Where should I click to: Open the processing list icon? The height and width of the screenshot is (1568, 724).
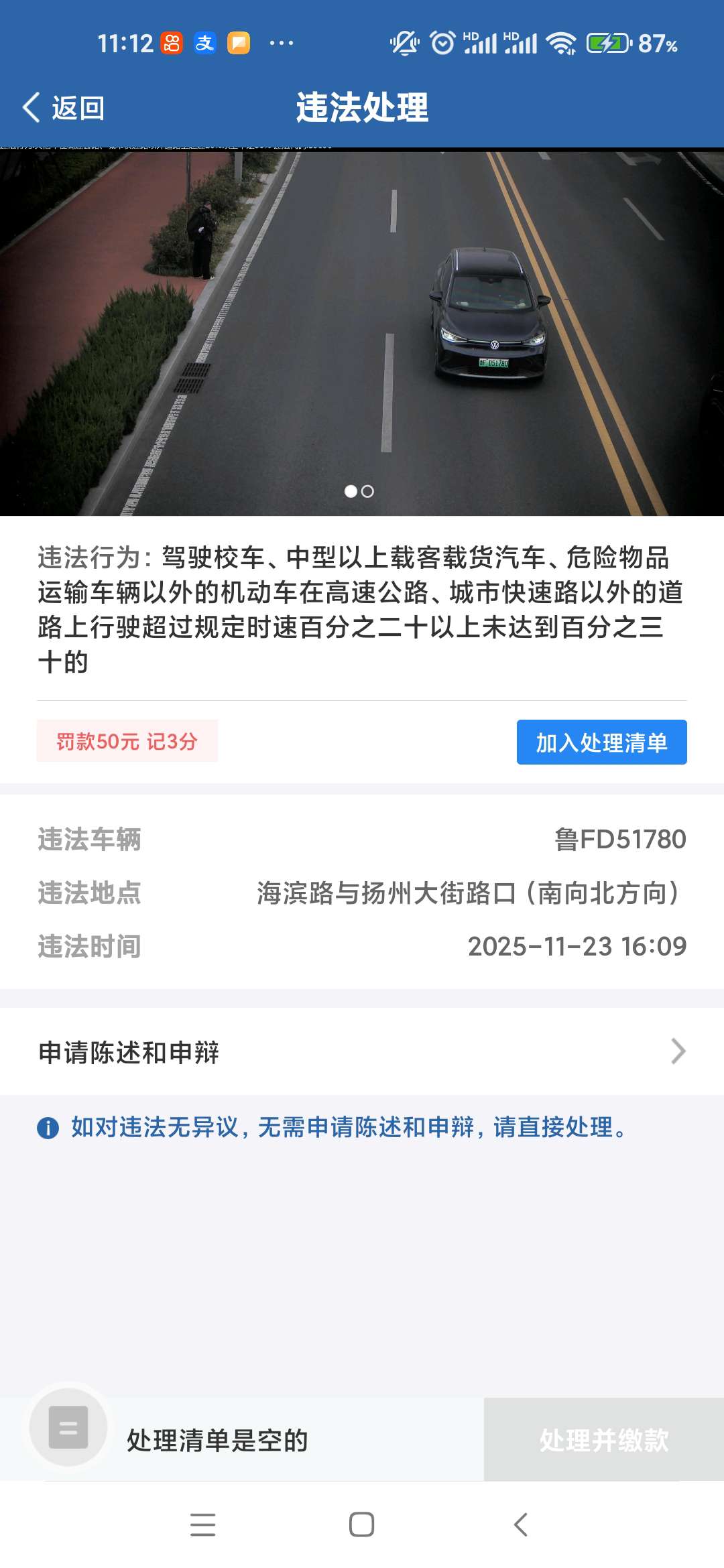68,1427
